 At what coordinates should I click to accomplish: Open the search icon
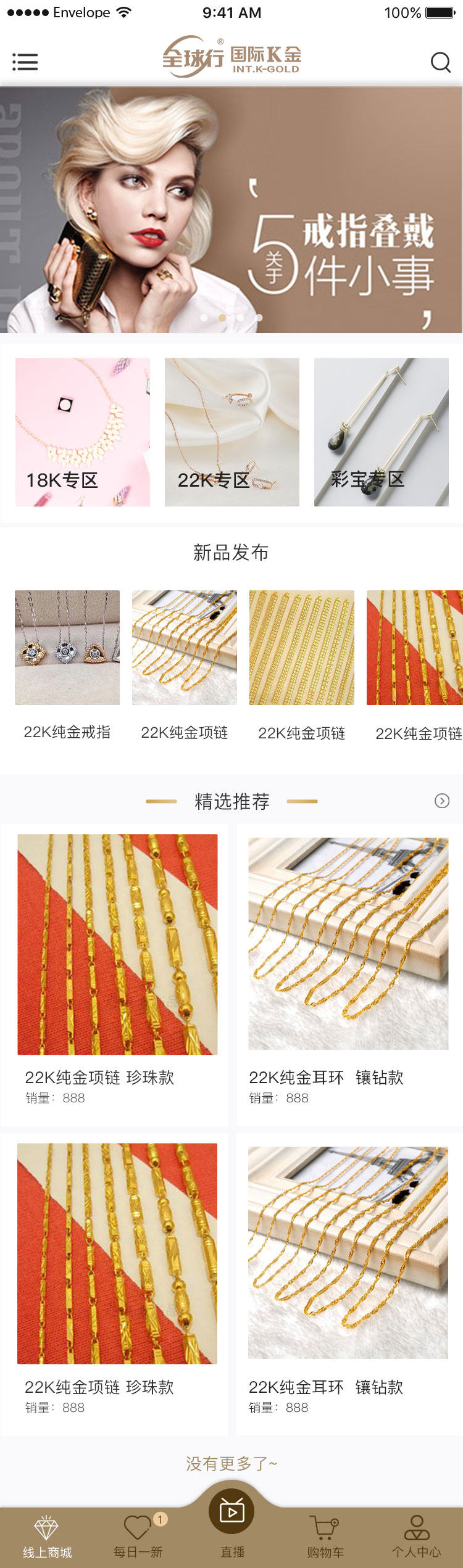(440, 62)
